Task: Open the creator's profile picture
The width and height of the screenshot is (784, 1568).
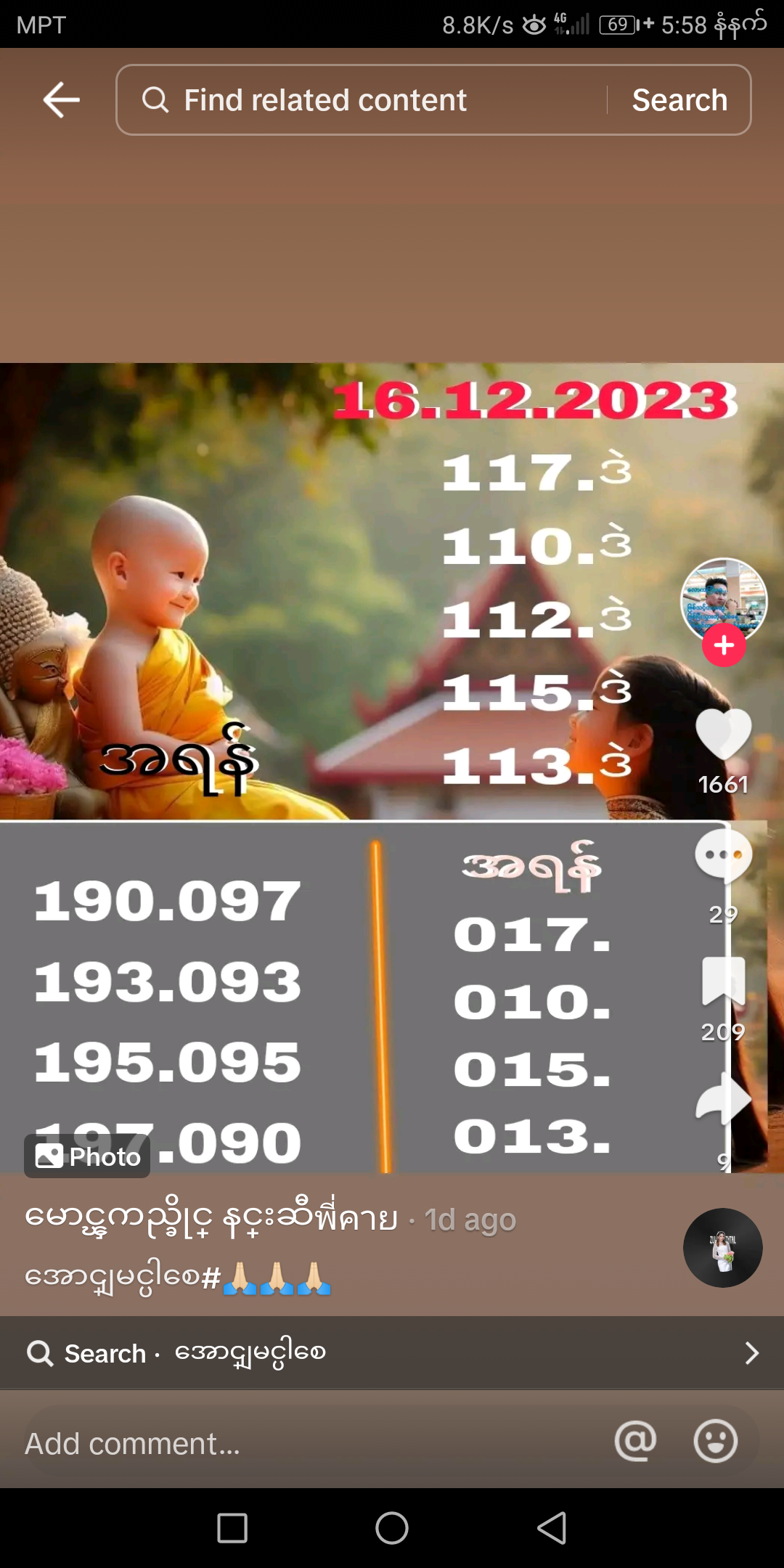Action: click(x=723, y=600)
